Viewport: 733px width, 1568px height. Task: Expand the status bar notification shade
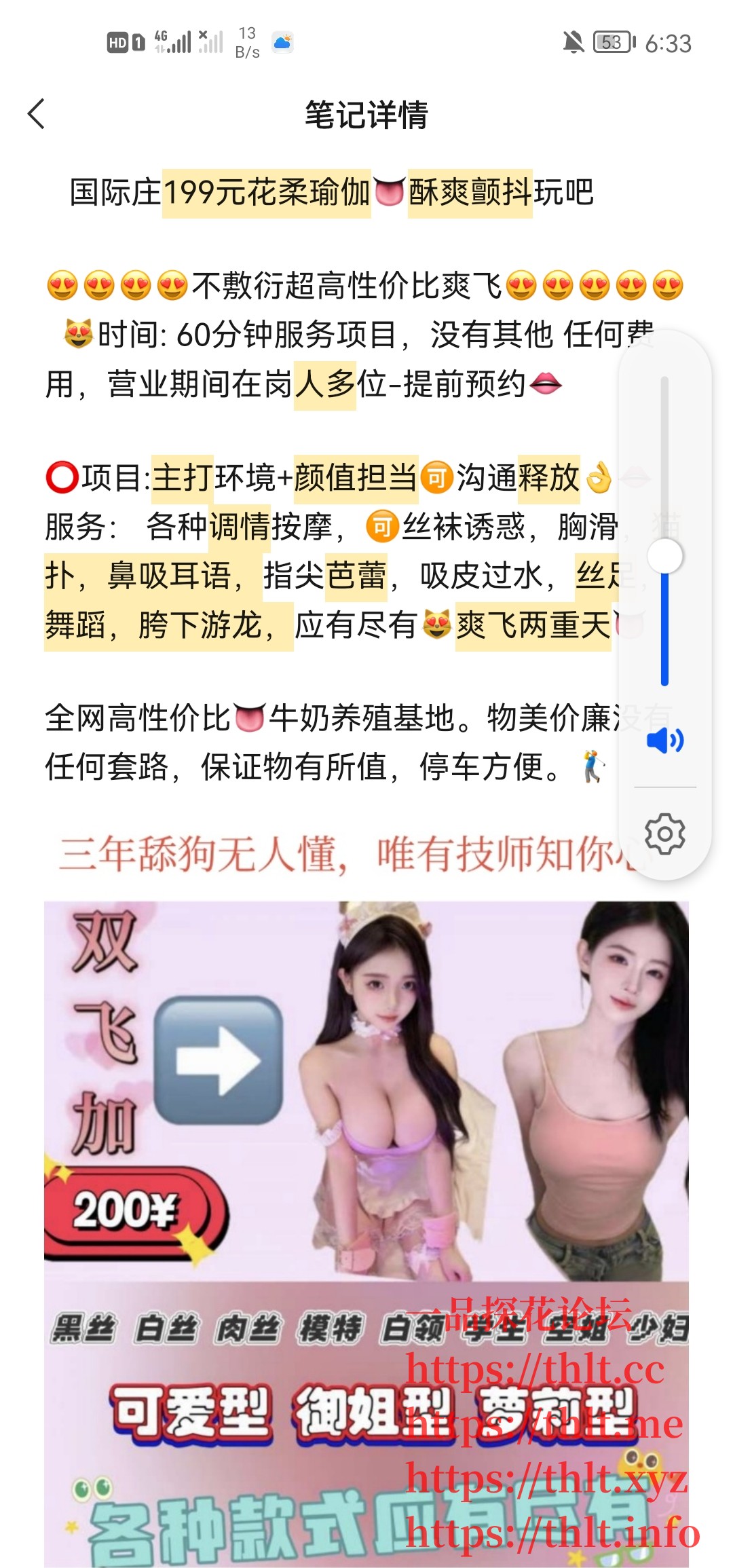pyautogui.click(x=366, y=42)
